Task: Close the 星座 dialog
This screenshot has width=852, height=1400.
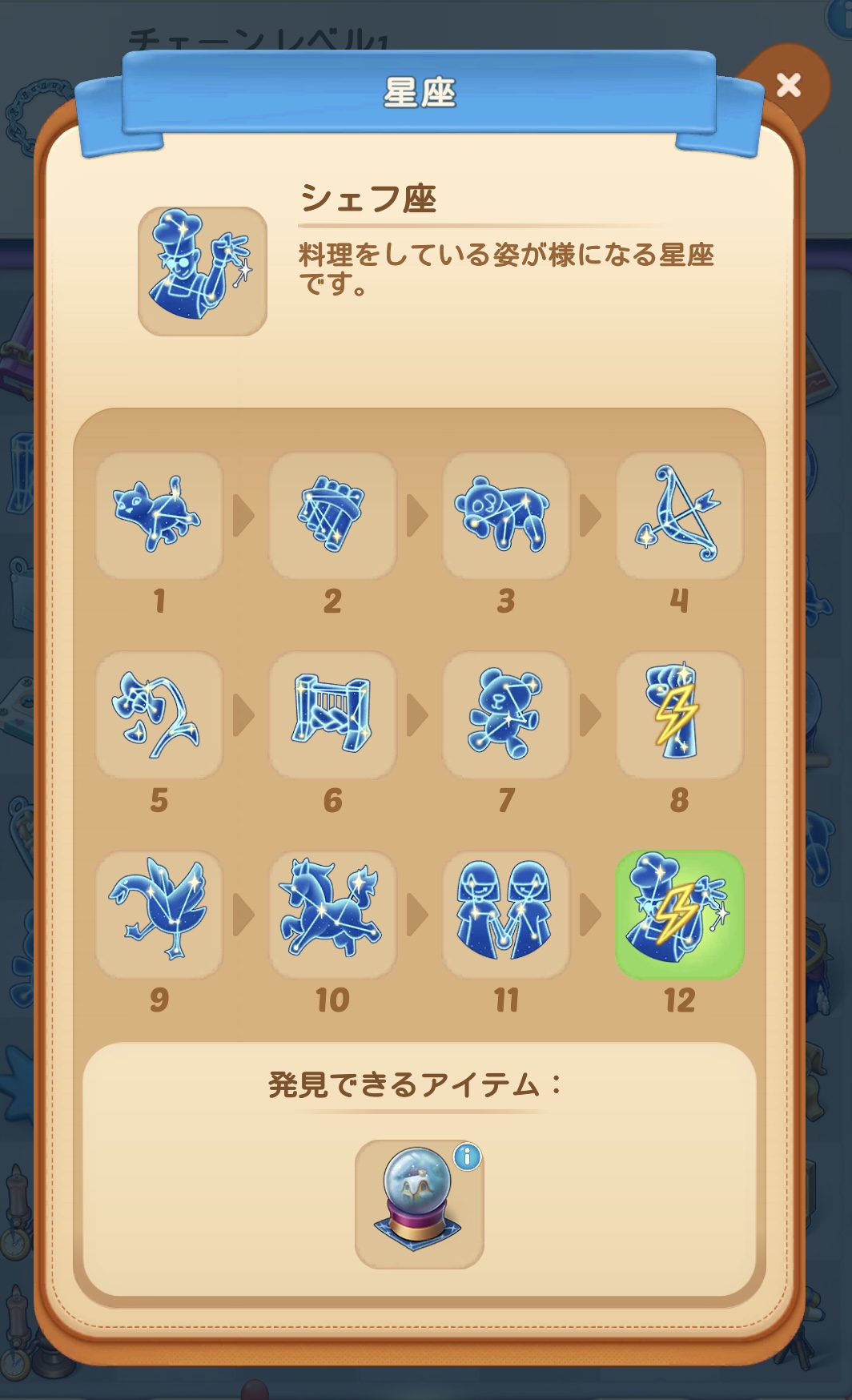Action: [x=788, y=85]
